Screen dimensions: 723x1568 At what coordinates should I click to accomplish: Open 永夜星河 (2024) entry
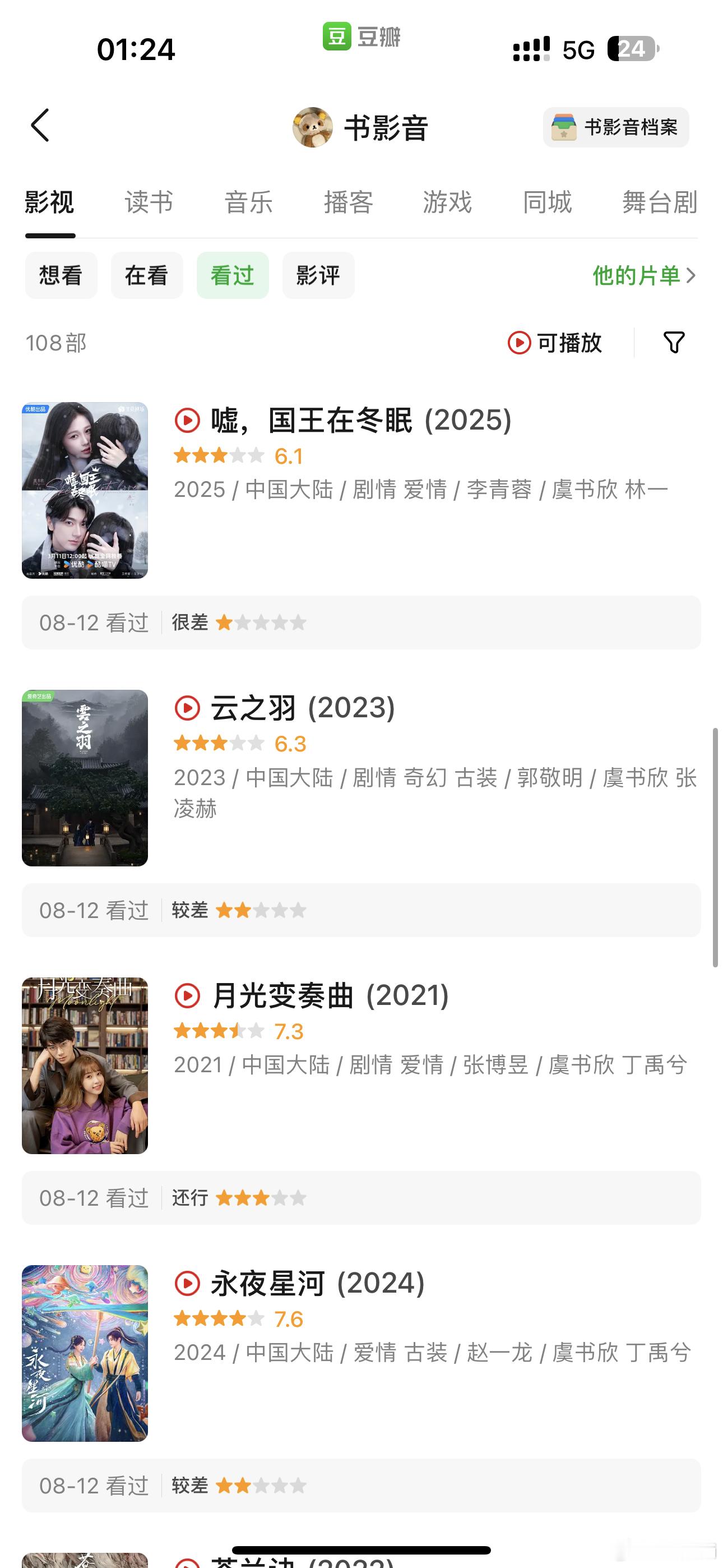(317, 1284)
